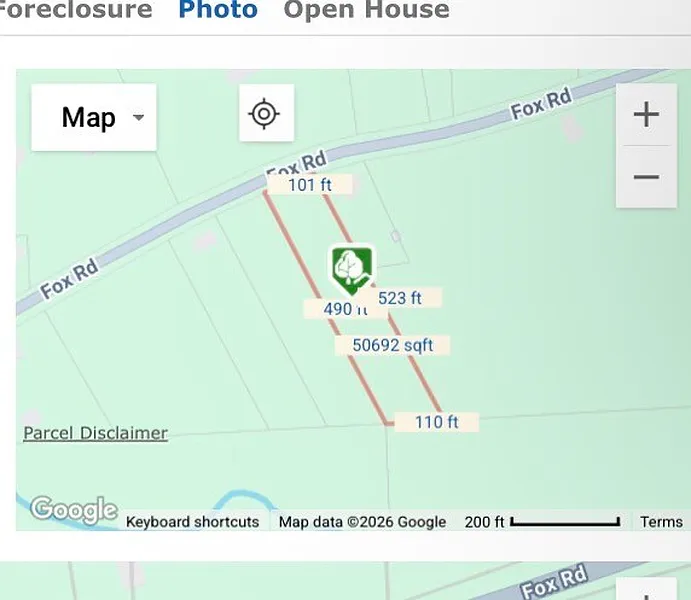View Keyboard shortcuts for the map
Viewport: 691px width, 600px height.
point(192,522)
